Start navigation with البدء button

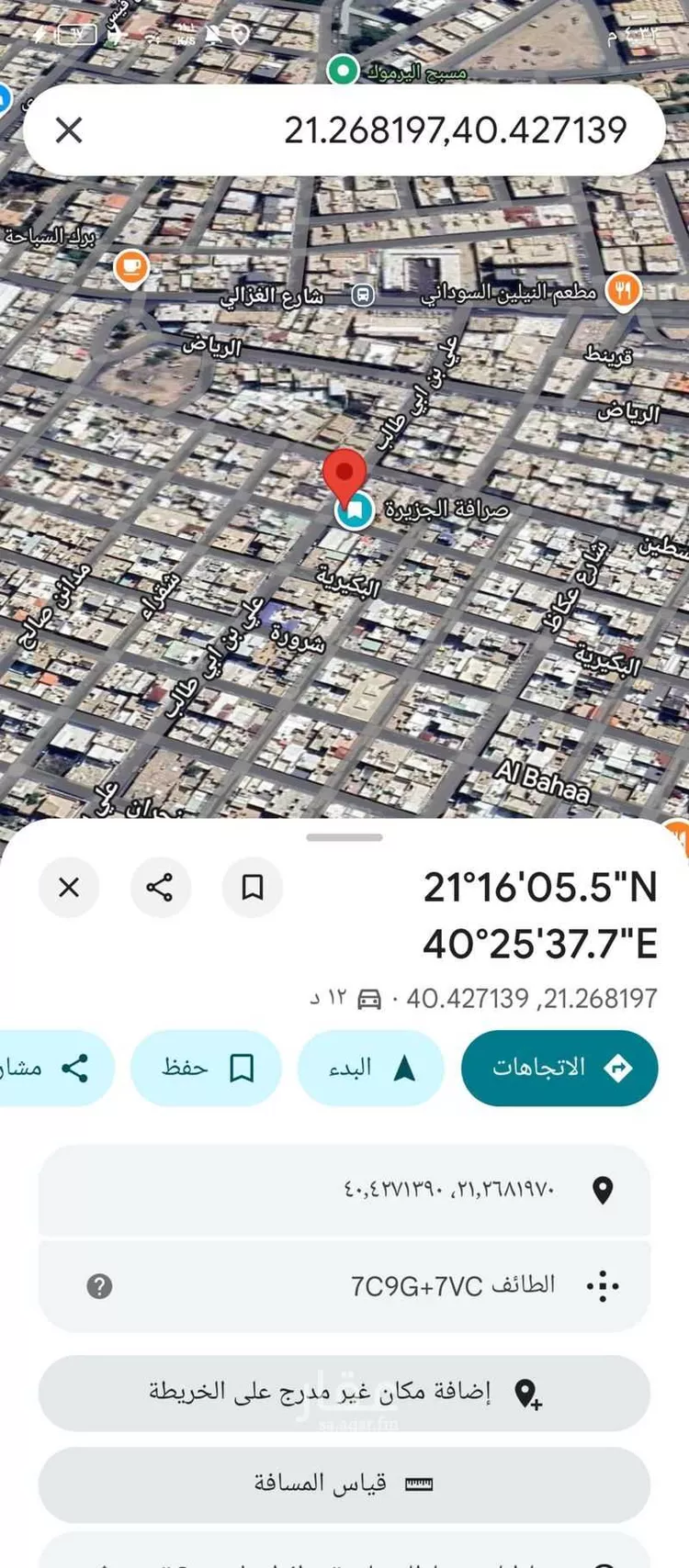[371, 1068]
